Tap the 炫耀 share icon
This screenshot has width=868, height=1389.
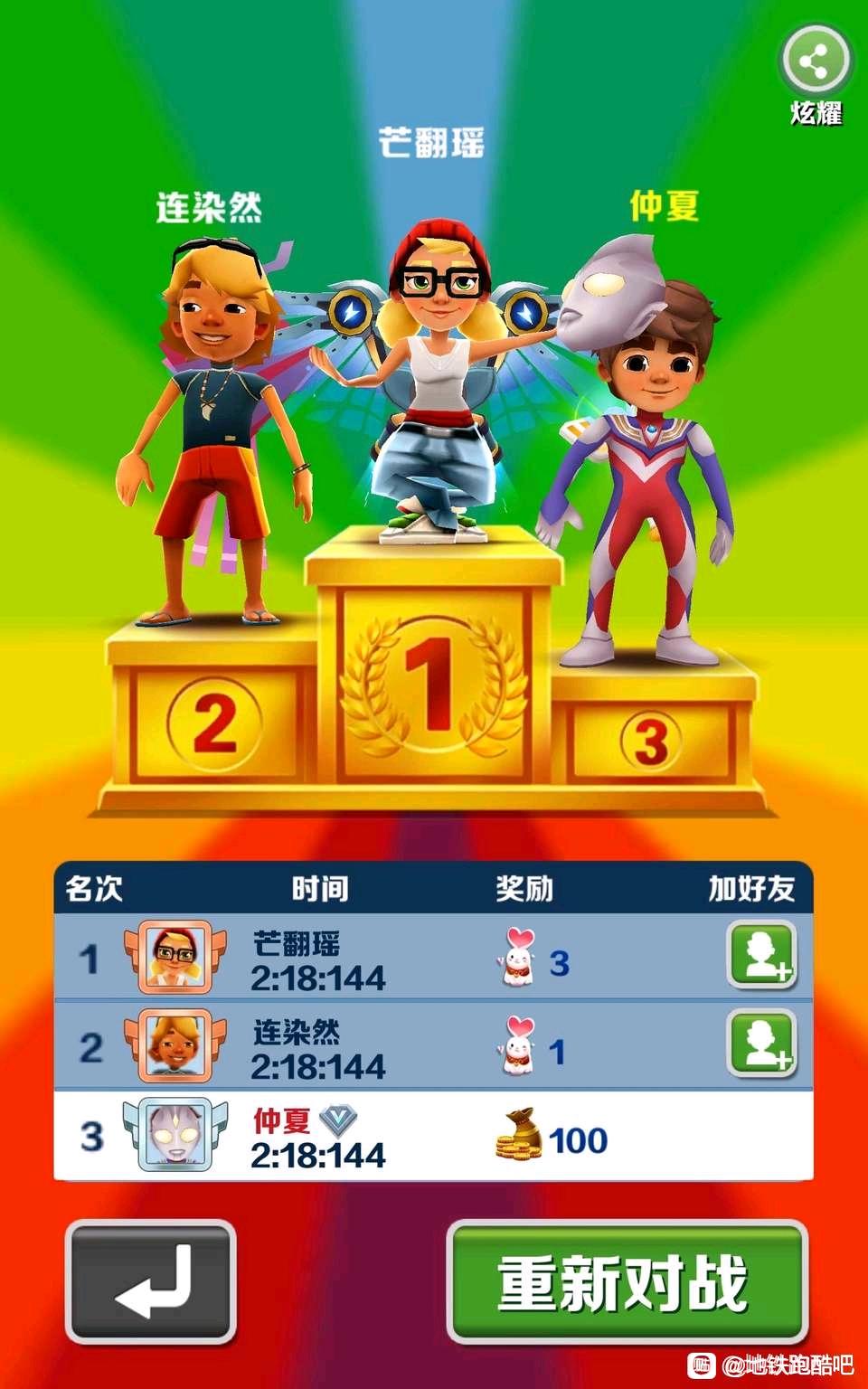click(x=815, y=62)
